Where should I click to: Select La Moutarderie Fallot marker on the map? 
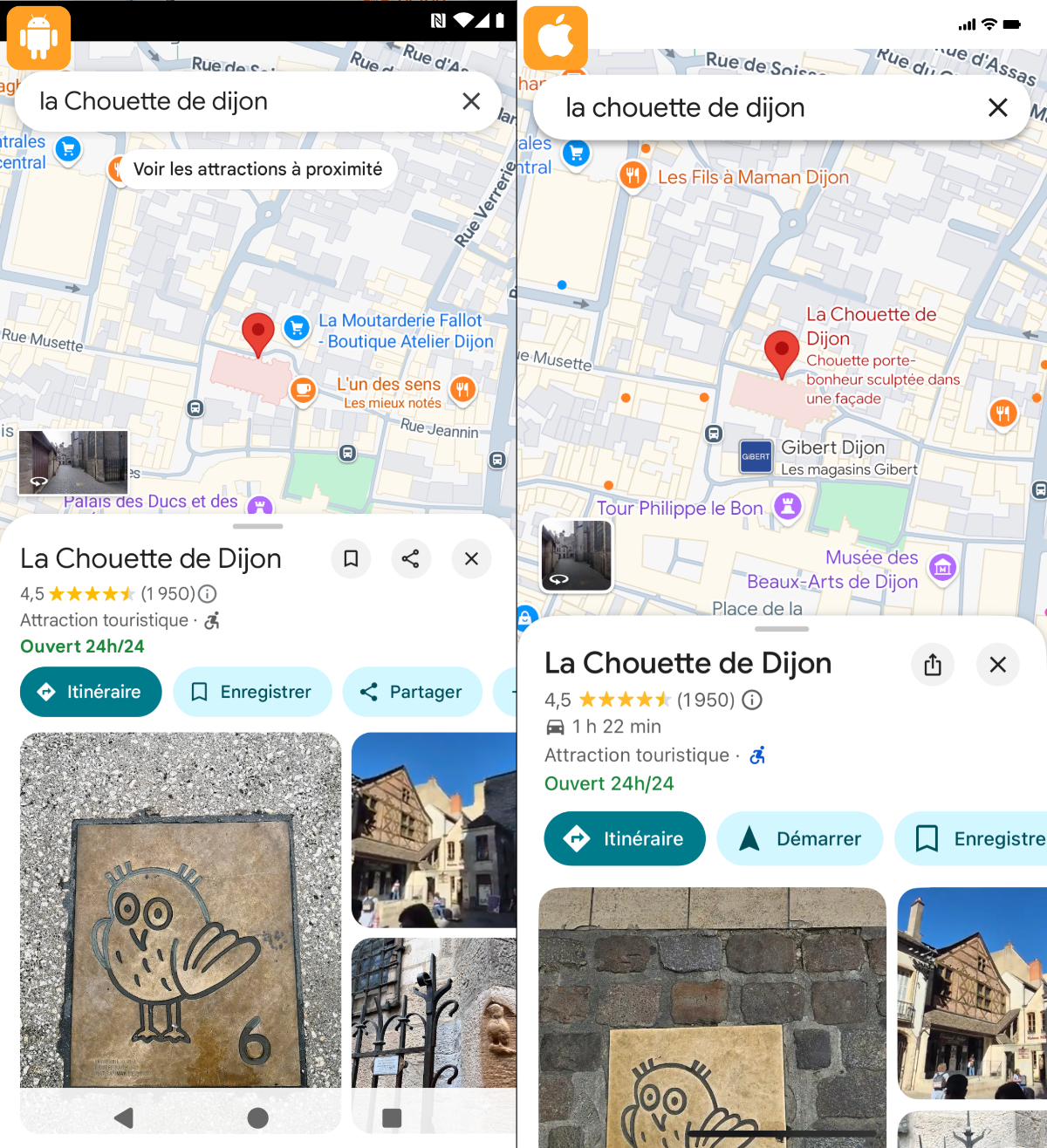pos(297,328)
